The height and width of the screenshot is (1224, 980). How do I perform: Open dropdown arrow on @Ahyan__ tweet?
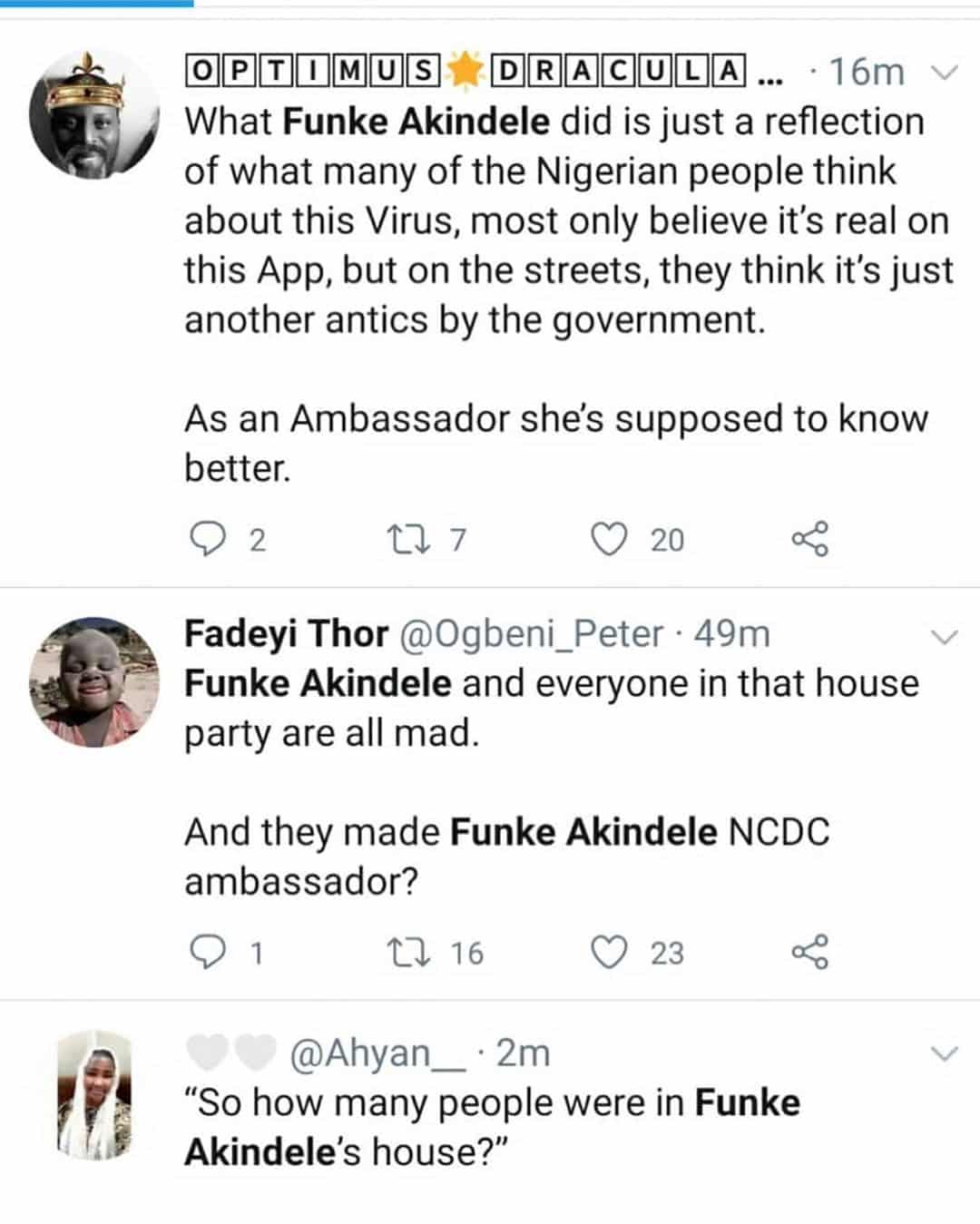[x=945, y=1053]
